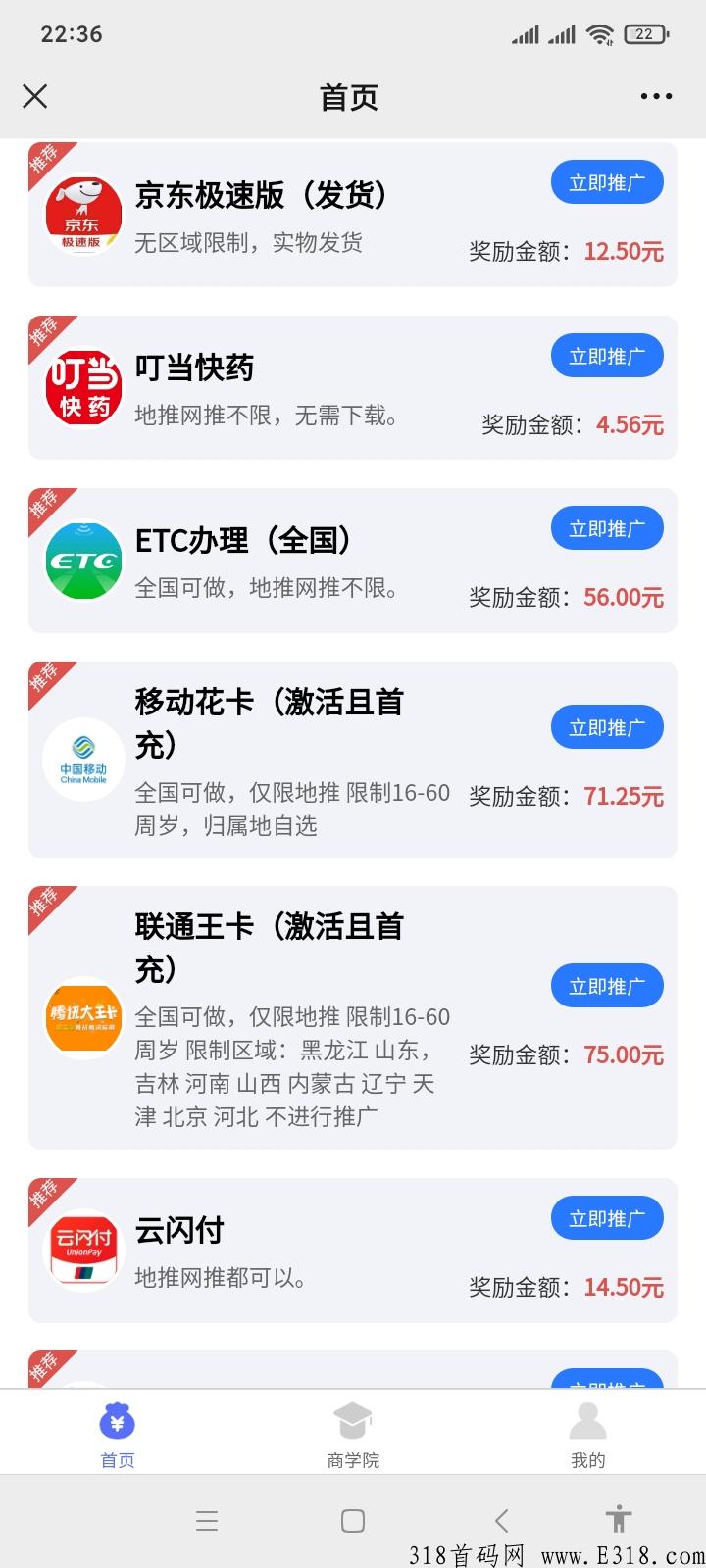The width and height of the screenshot is (706, 1568).
Task: Open the 京东极速版（发货） card
Action: pyautogui.click(x=353, y=215)
